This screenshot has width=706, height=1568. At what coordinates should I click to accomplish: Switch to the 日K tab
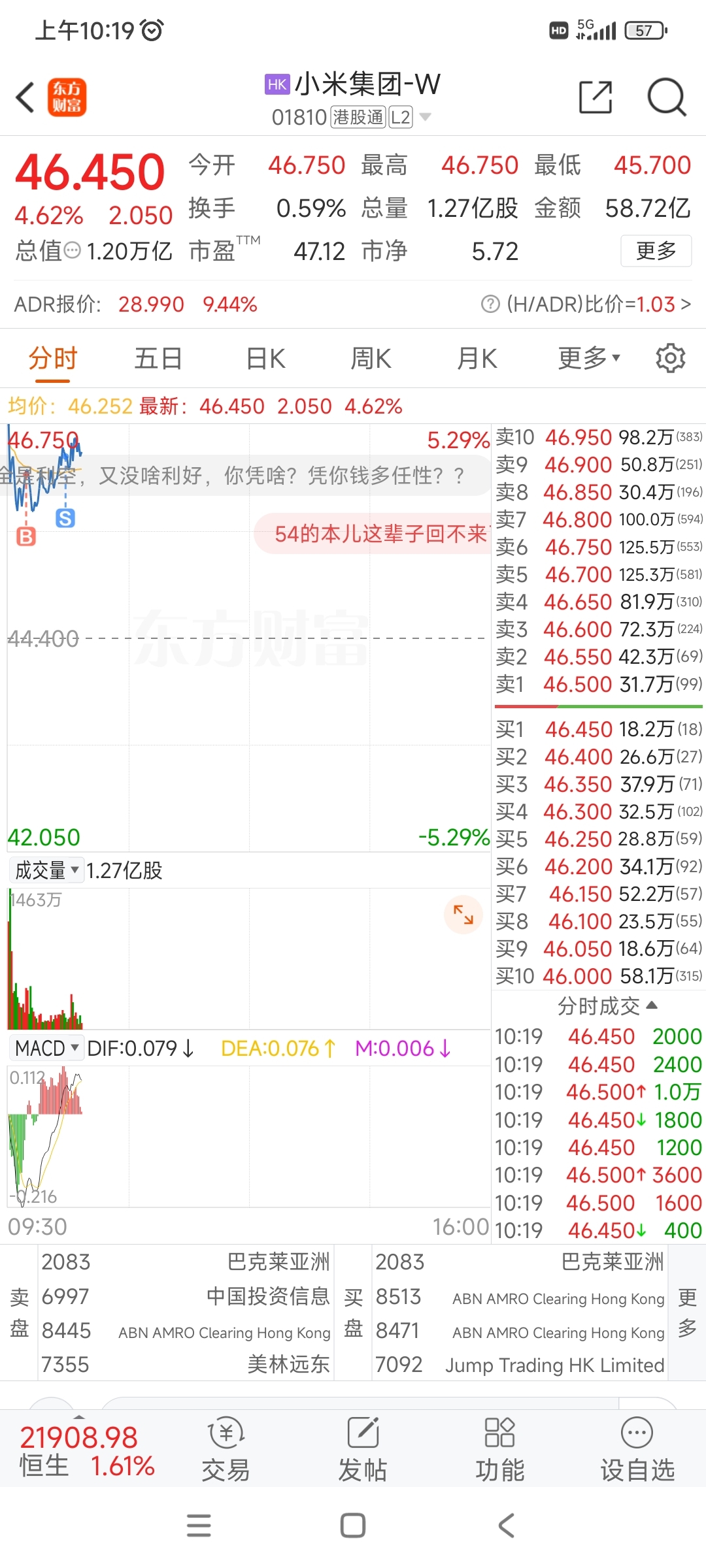click(x=264, y=358)
